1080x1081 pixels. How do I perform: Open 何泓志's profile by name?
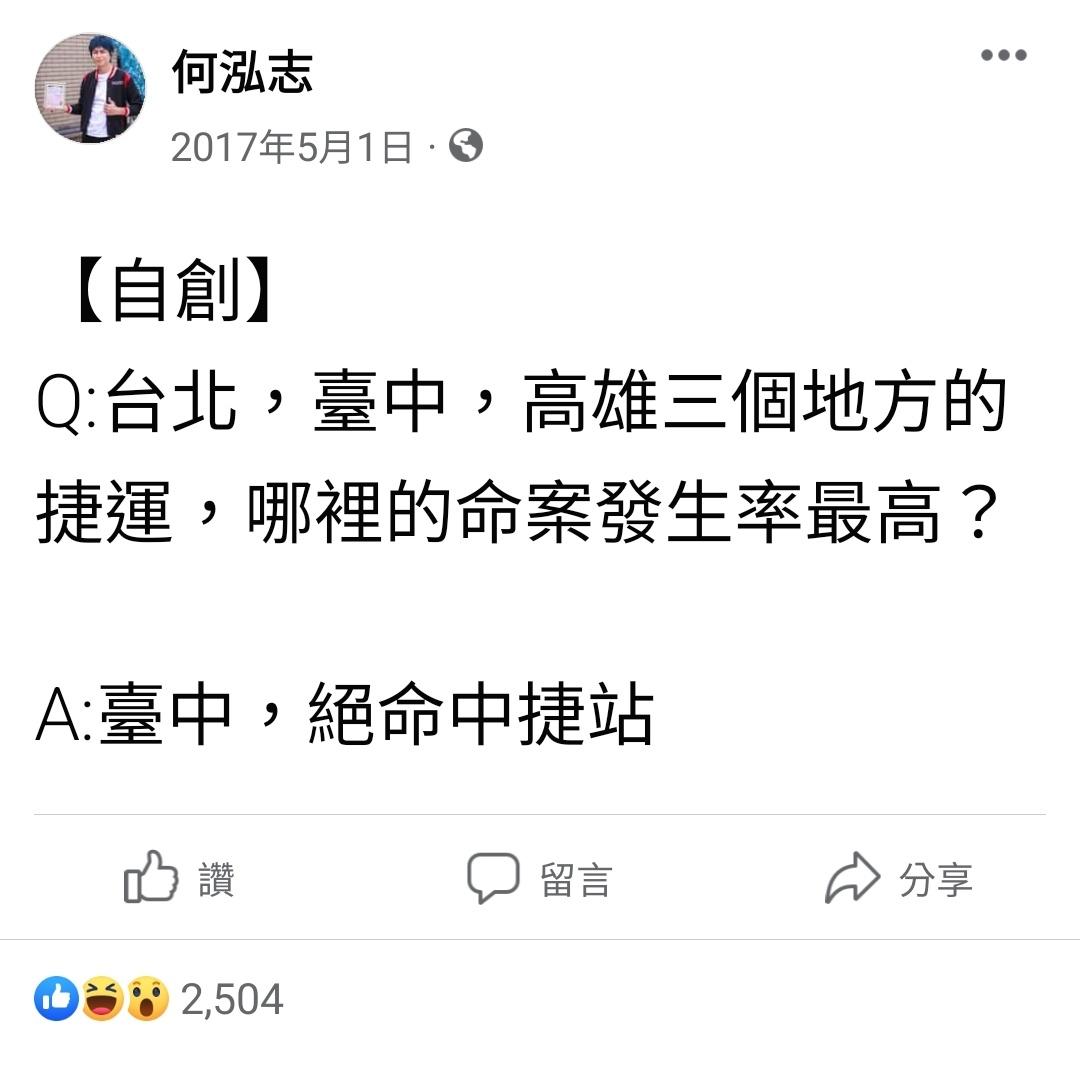(242, 73)
